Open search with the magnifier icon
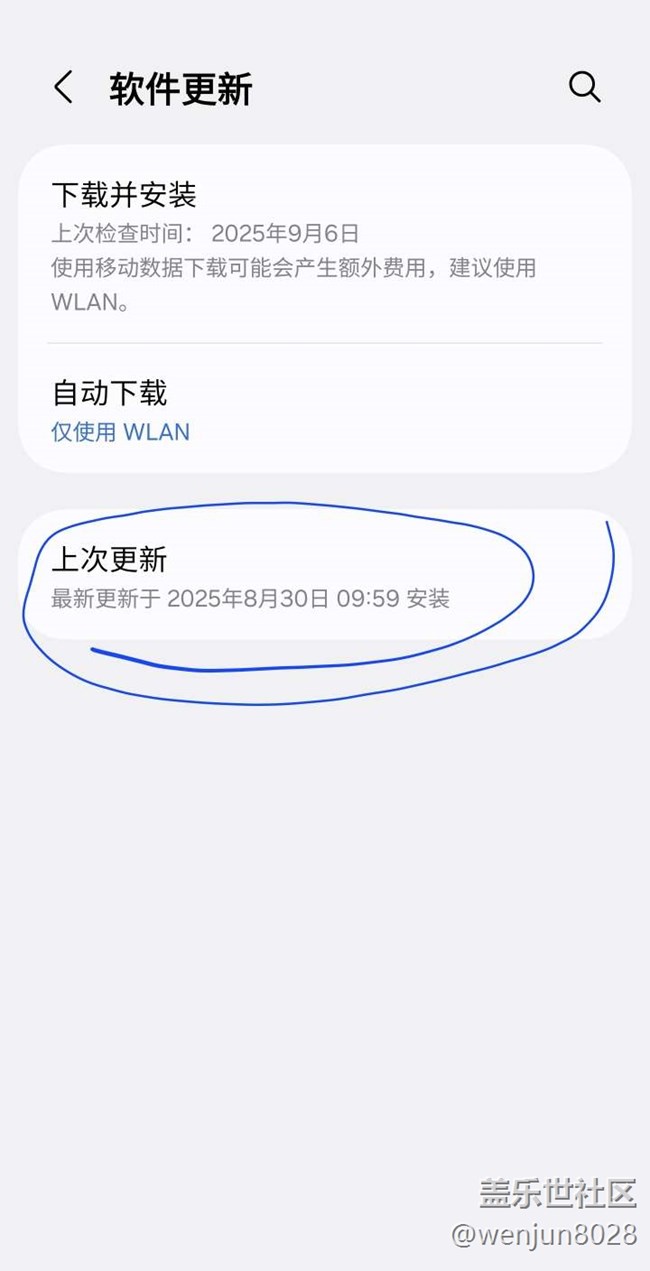 click(x=585, y=87)
